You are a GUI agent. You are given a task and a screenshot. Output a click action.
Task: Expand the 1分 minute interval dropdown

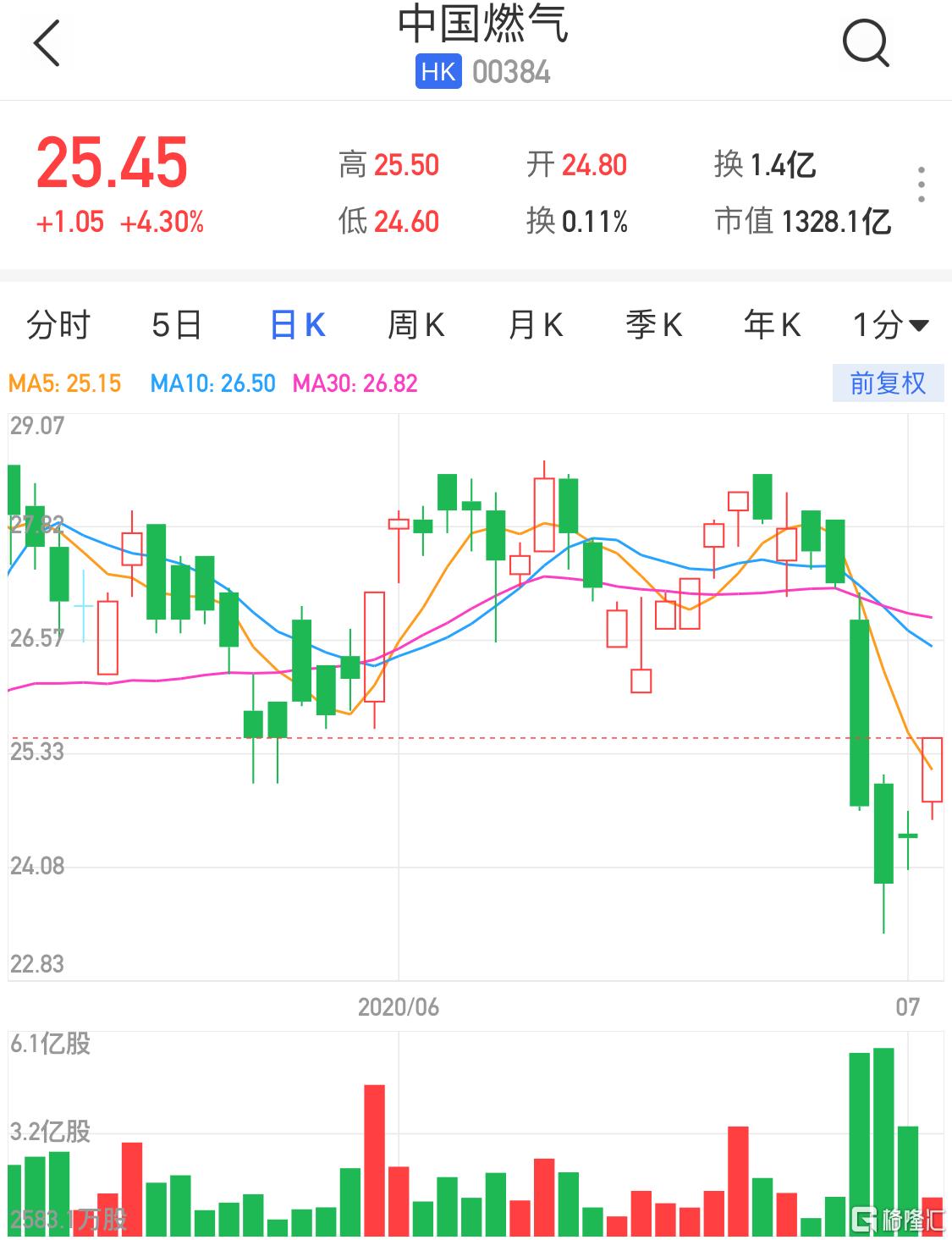coord(890,325)
